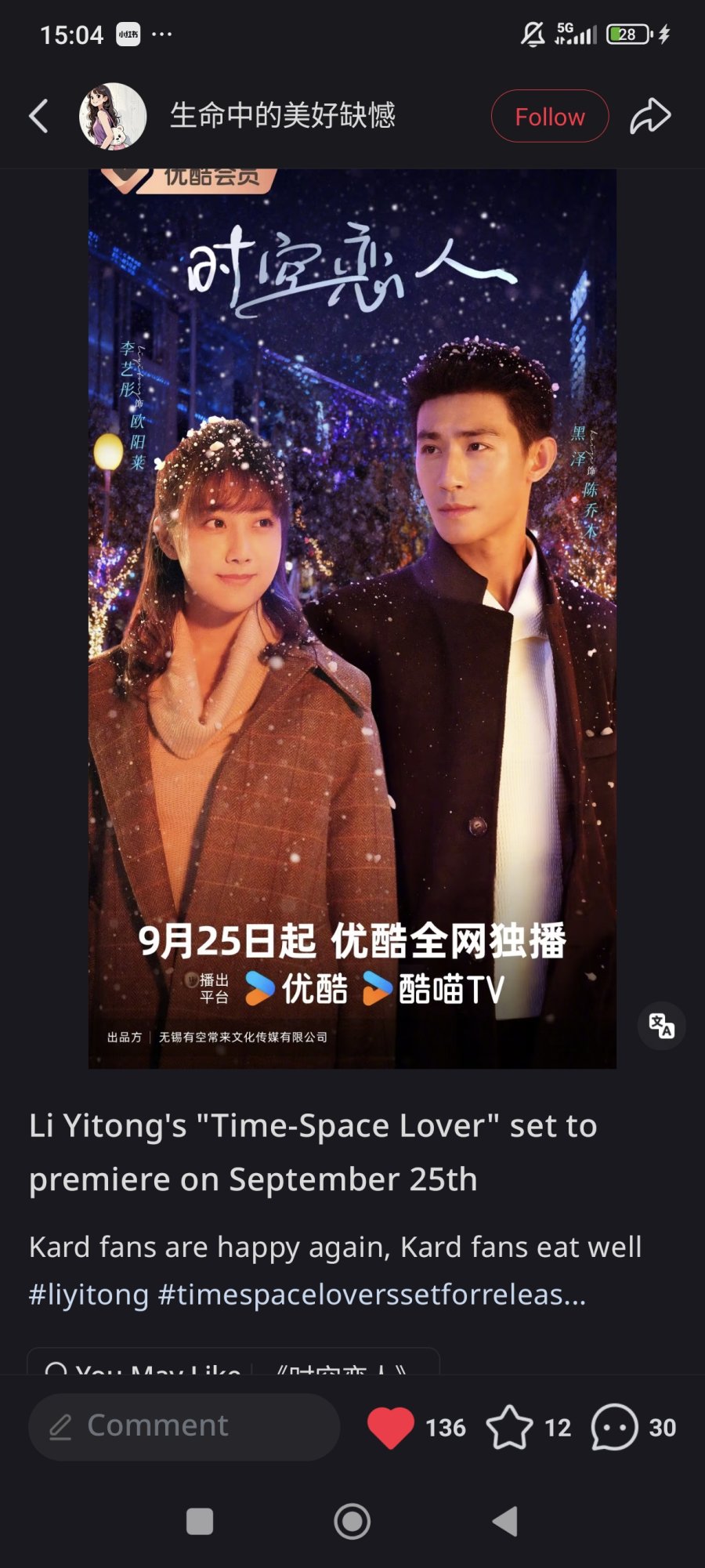Open the You May Like search suggestion

[x=233, y=1365]
